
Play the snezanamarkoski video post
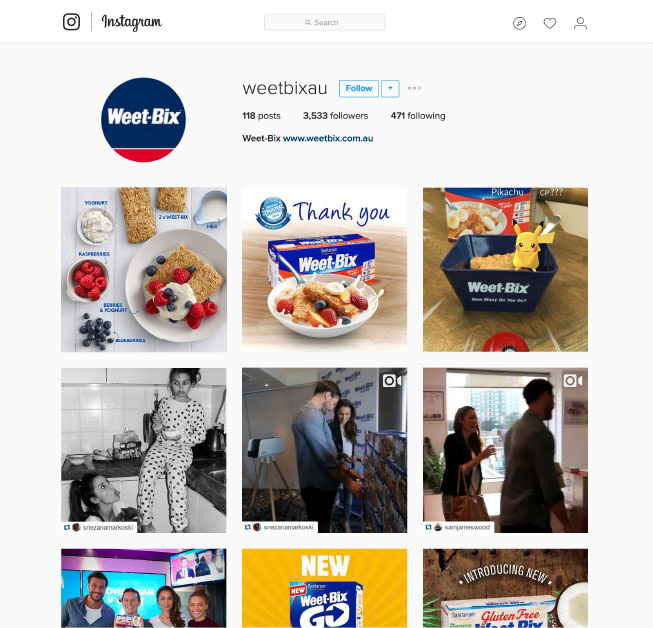point(324,450)
